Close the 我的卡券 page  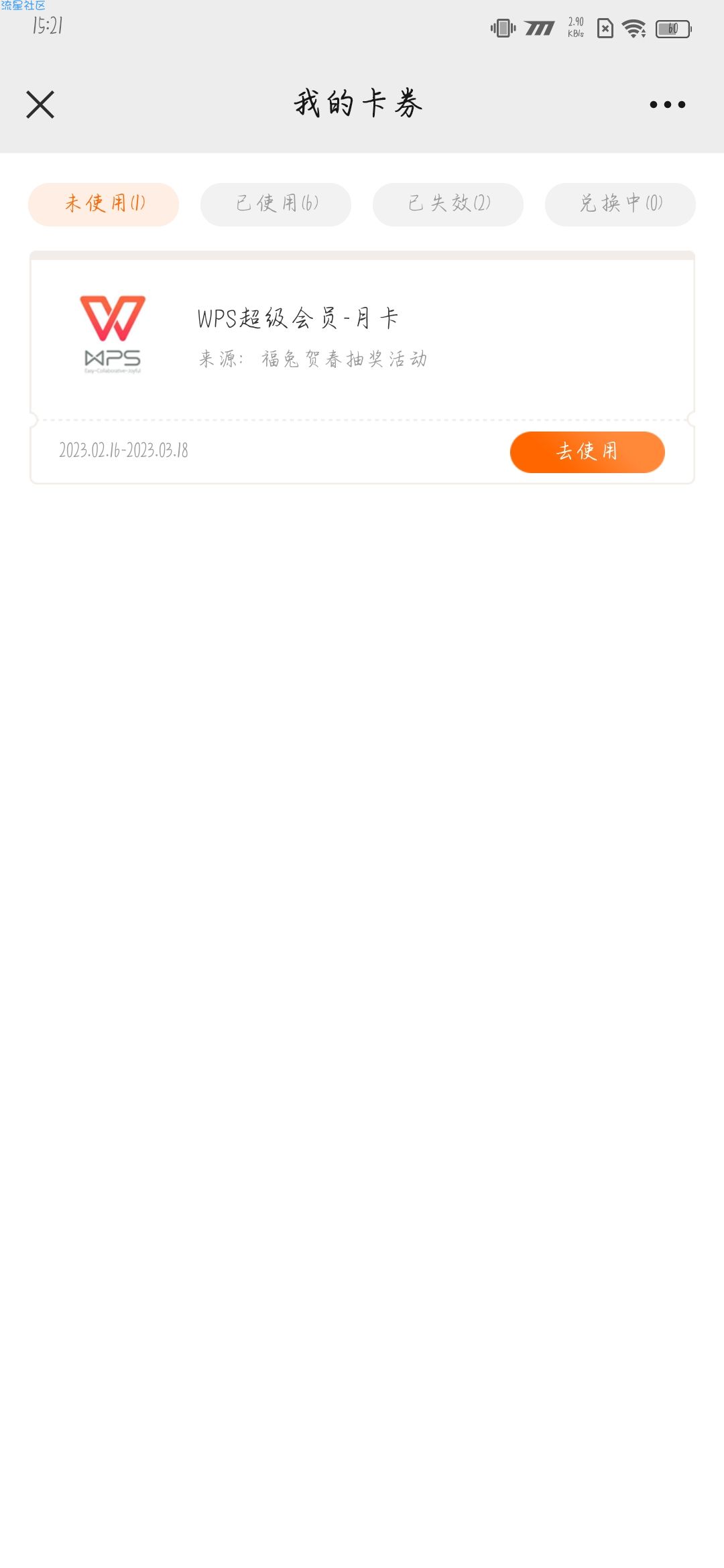click(x=40, y=105)
